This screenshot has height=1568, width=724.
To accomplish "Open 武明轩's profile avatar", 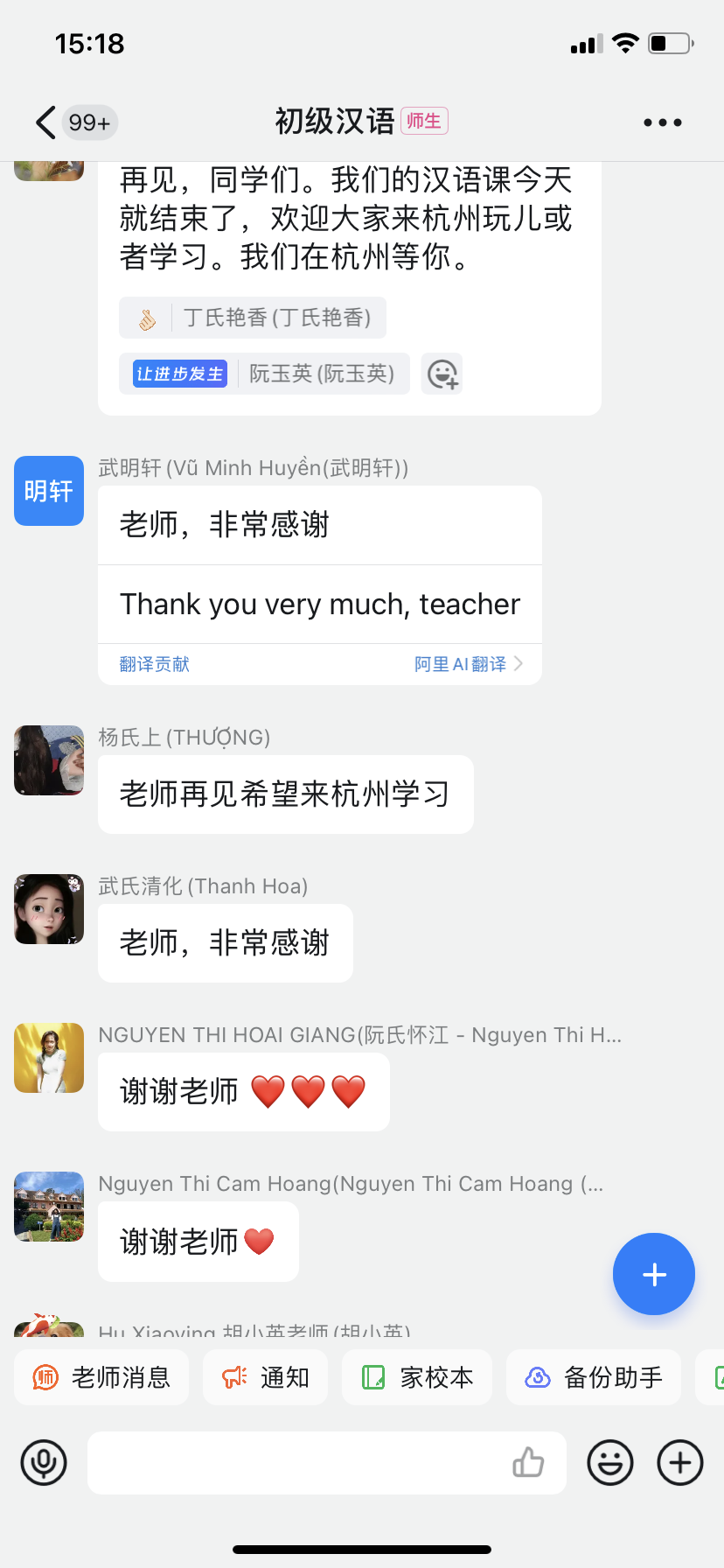I will 49,491.
